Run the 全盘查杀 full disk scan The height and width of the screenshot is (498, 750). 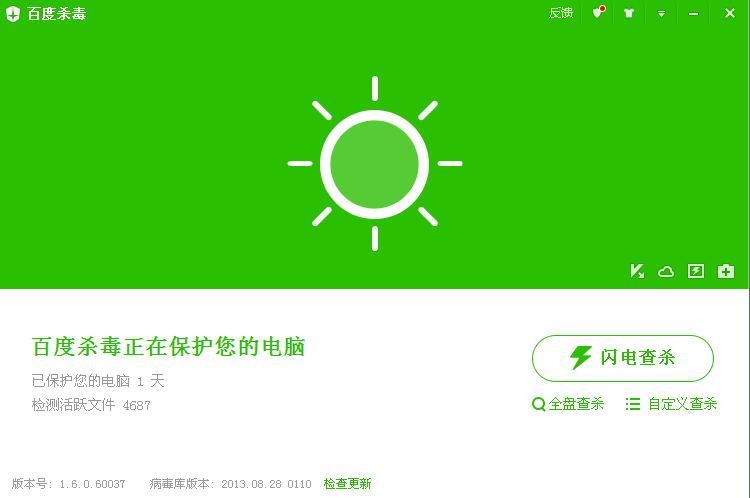pos(568,404)
